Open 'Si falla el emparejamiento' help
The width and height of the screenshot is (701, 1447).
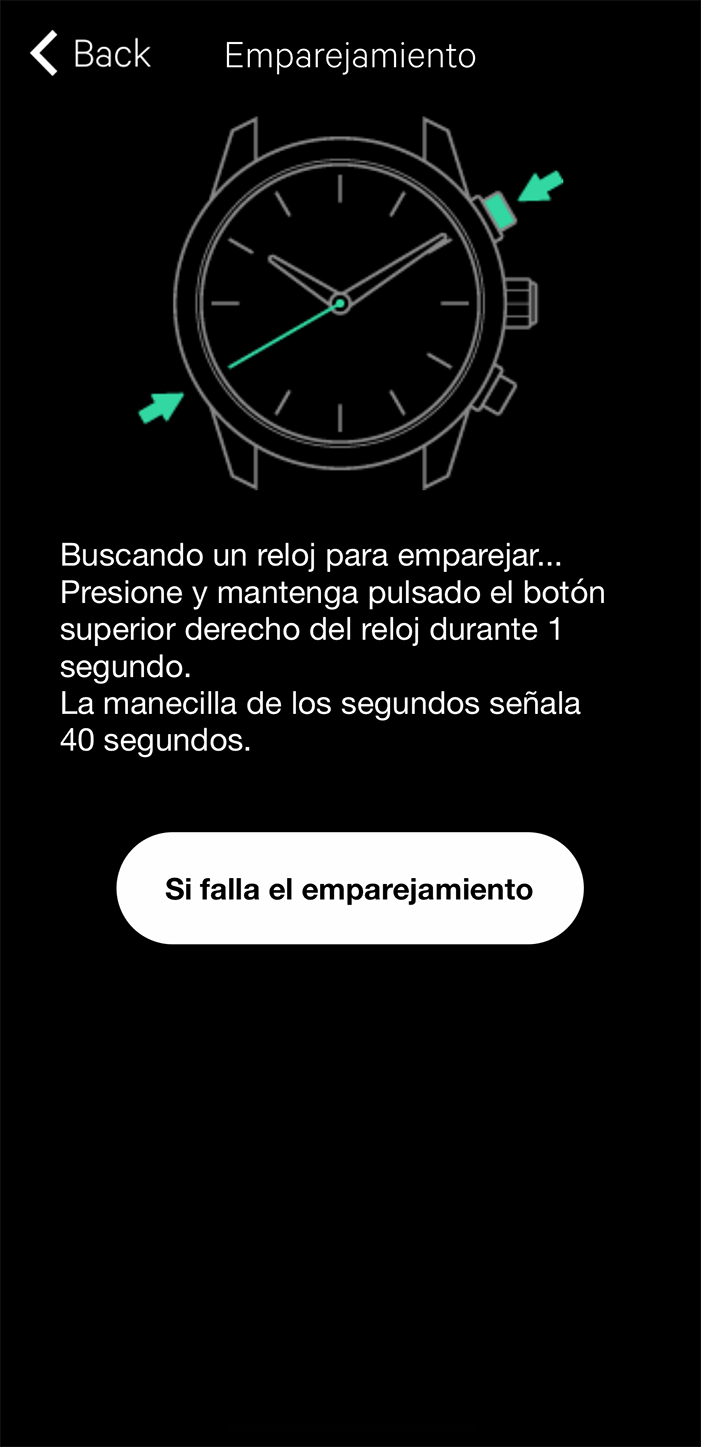[349, 888]
